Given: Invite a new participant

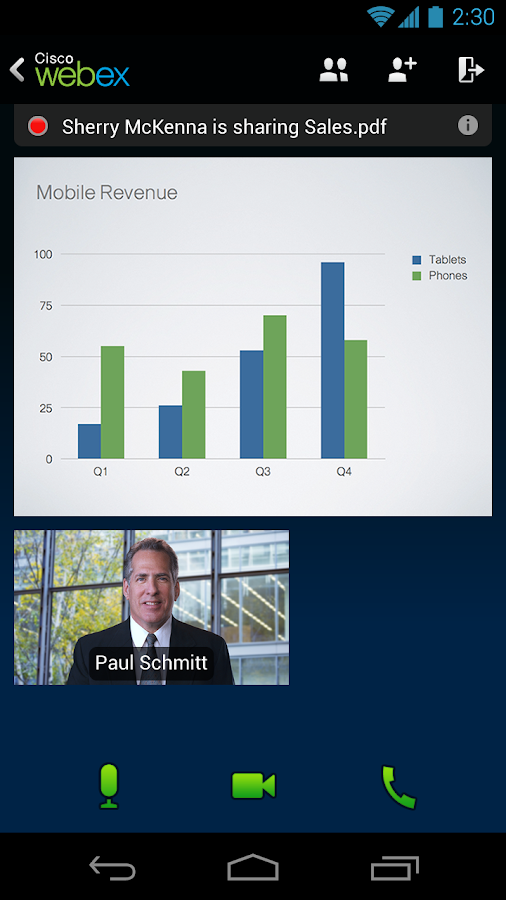Looking at the screenshot, I should (x=403, y=70).
